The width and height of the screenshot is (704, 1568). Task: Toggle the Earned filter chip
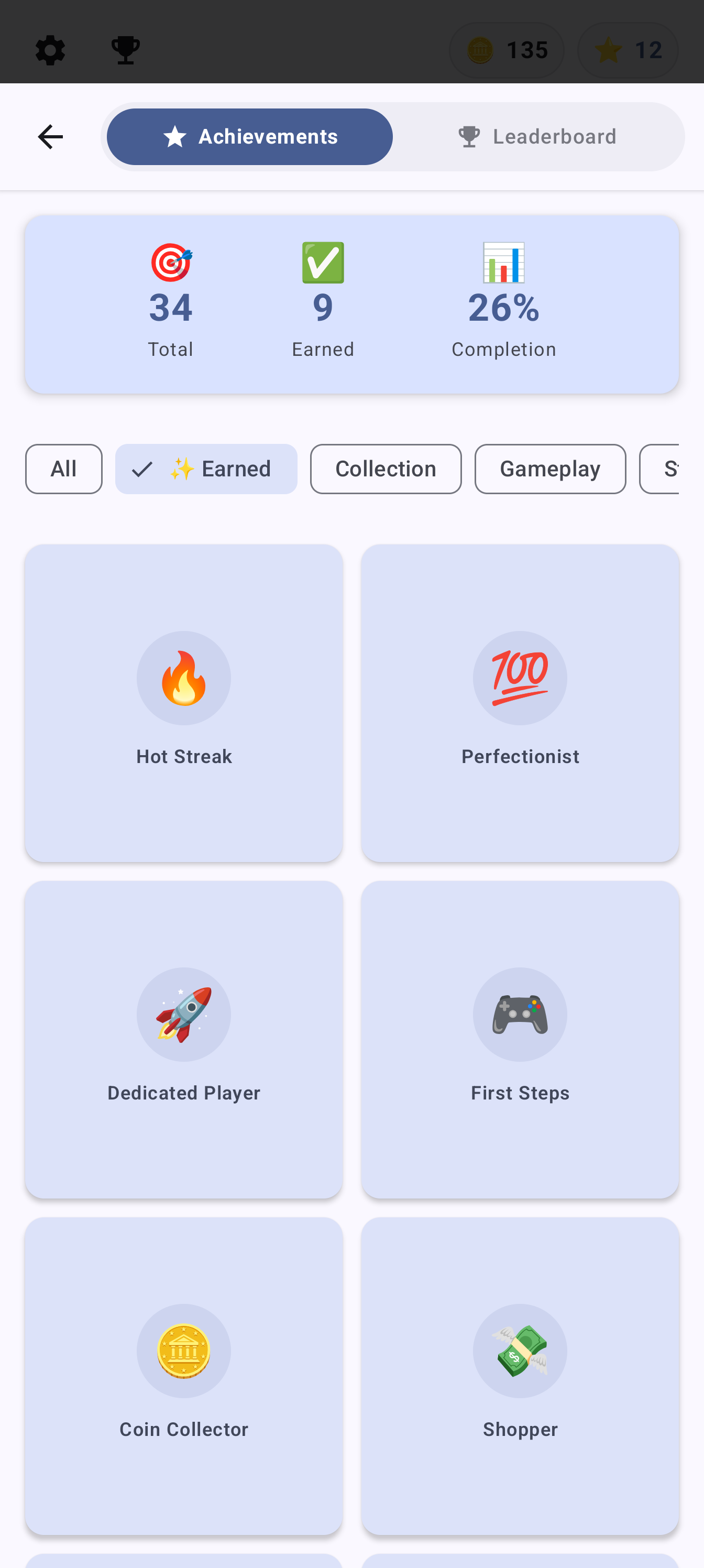click(x=206, y=469)
